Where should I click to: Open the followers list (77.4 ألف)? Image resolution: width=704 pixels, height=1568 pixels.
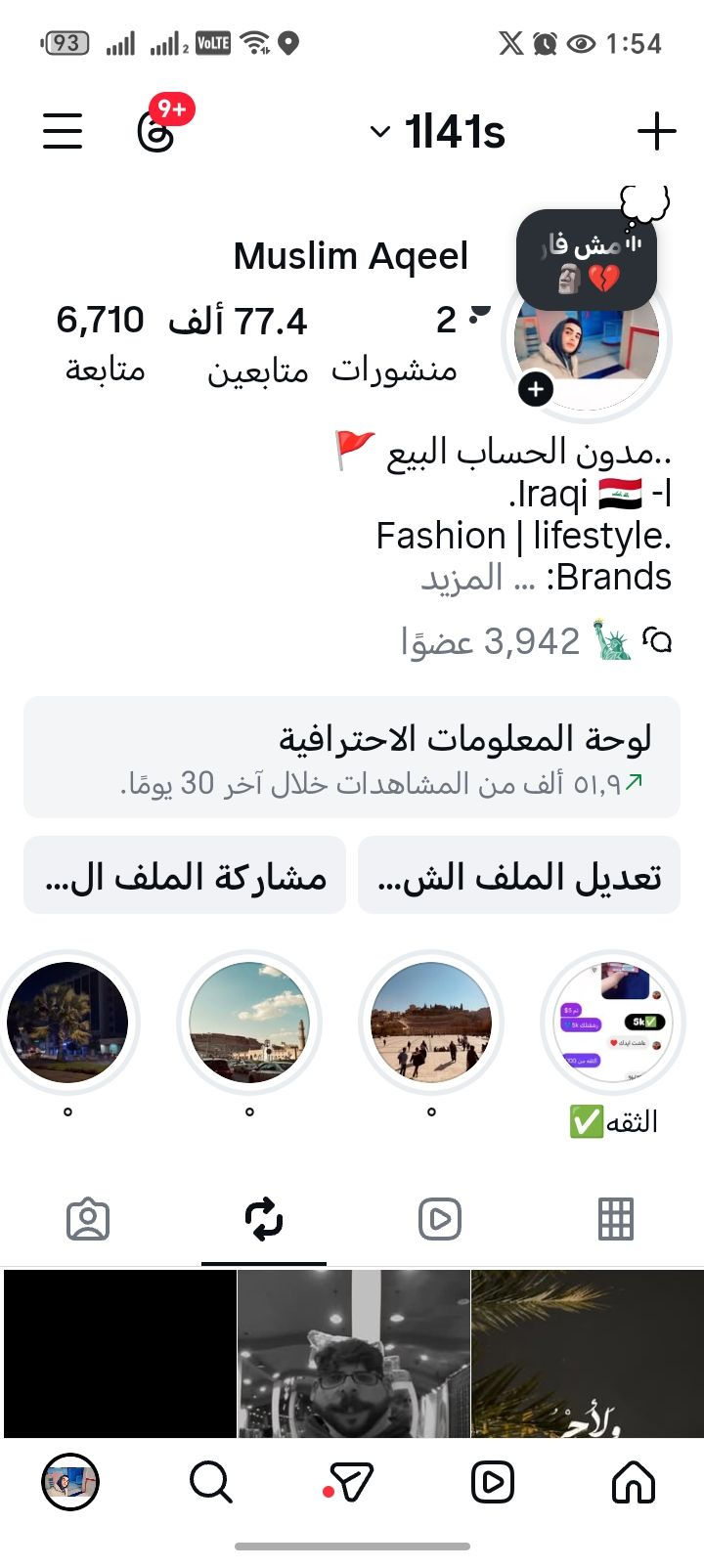[256, 342]
